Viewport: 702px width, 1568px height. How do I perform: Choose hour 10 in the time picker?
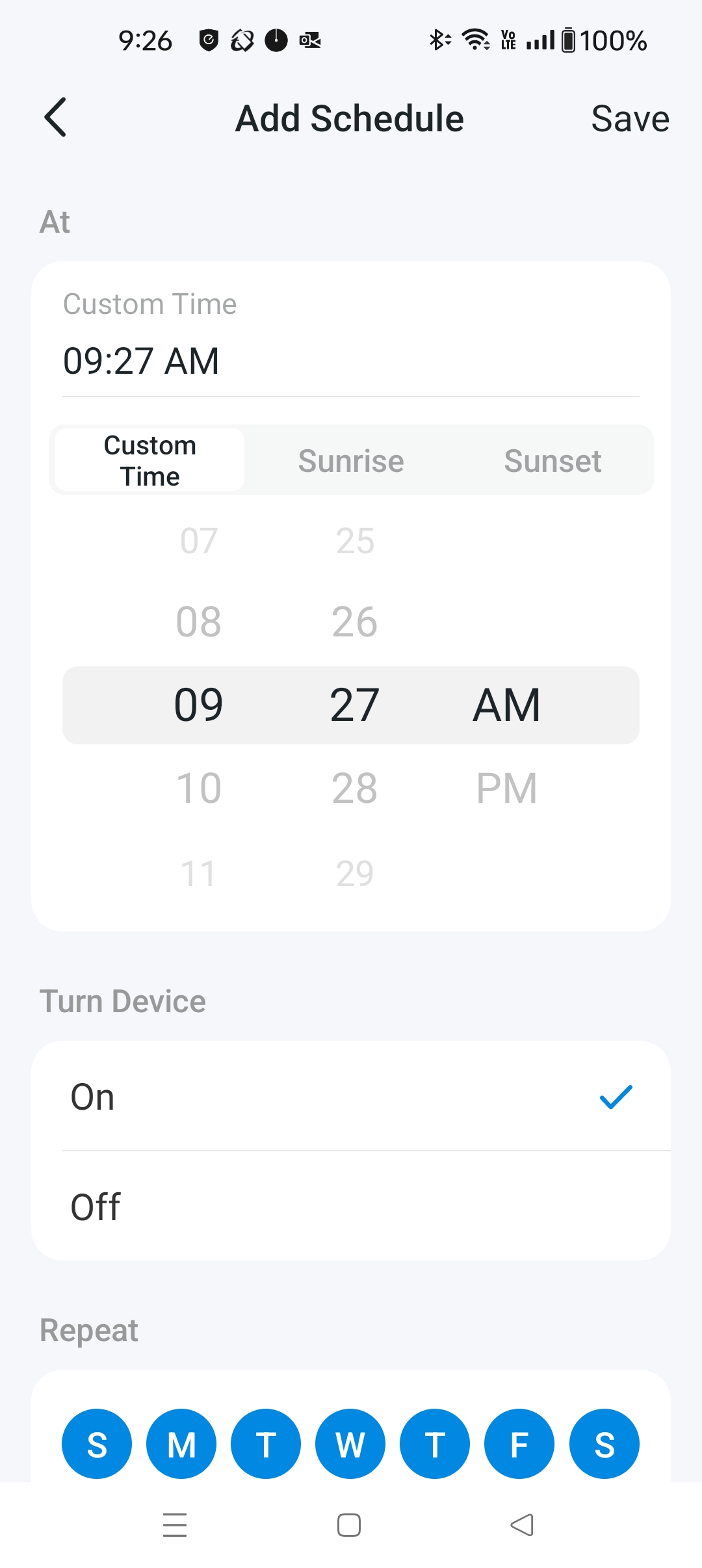coord(199,788)
